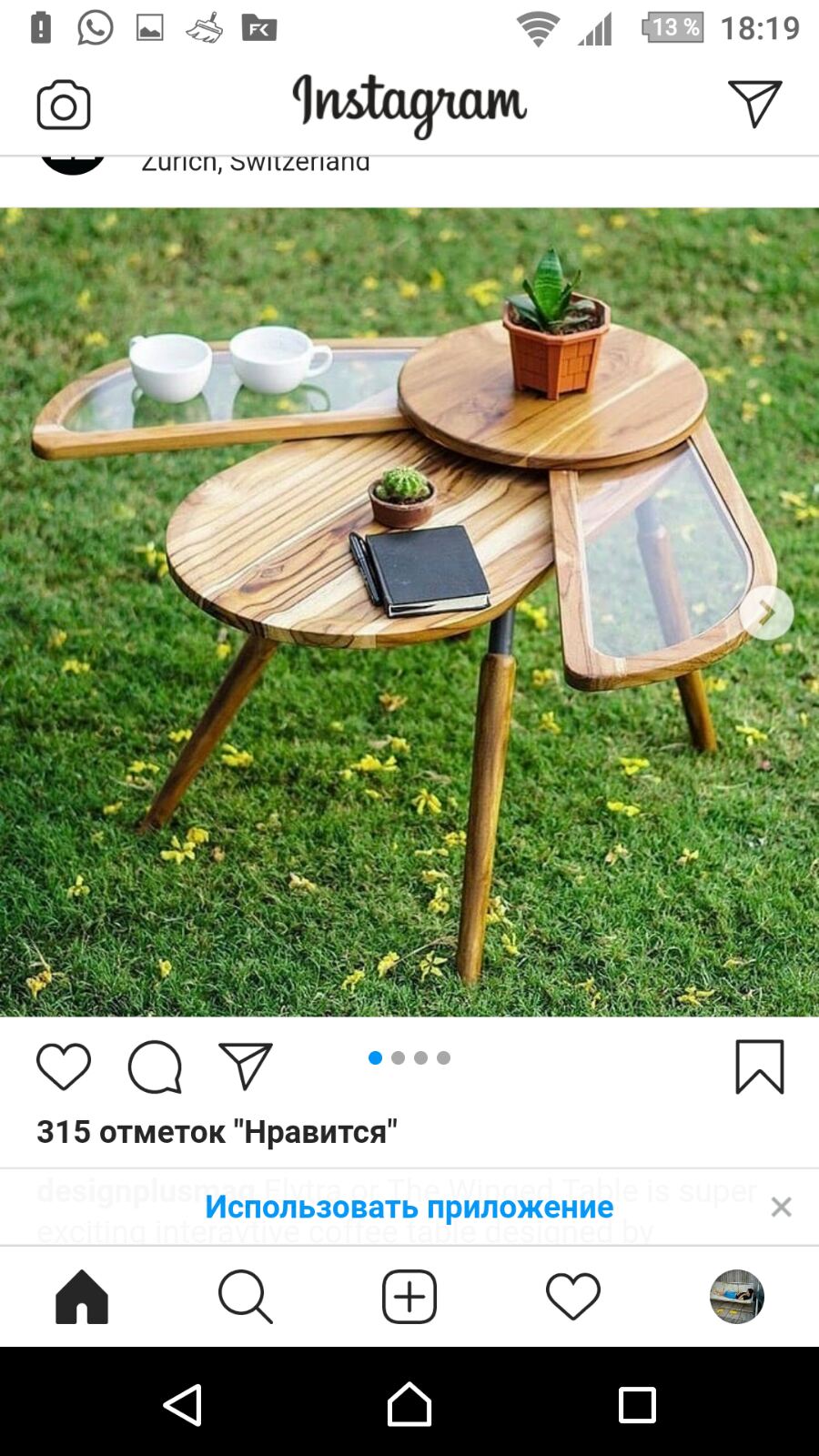Screen dimensions: 819x1456
Task: Open the Activity heart tab
Action: 573,1297
